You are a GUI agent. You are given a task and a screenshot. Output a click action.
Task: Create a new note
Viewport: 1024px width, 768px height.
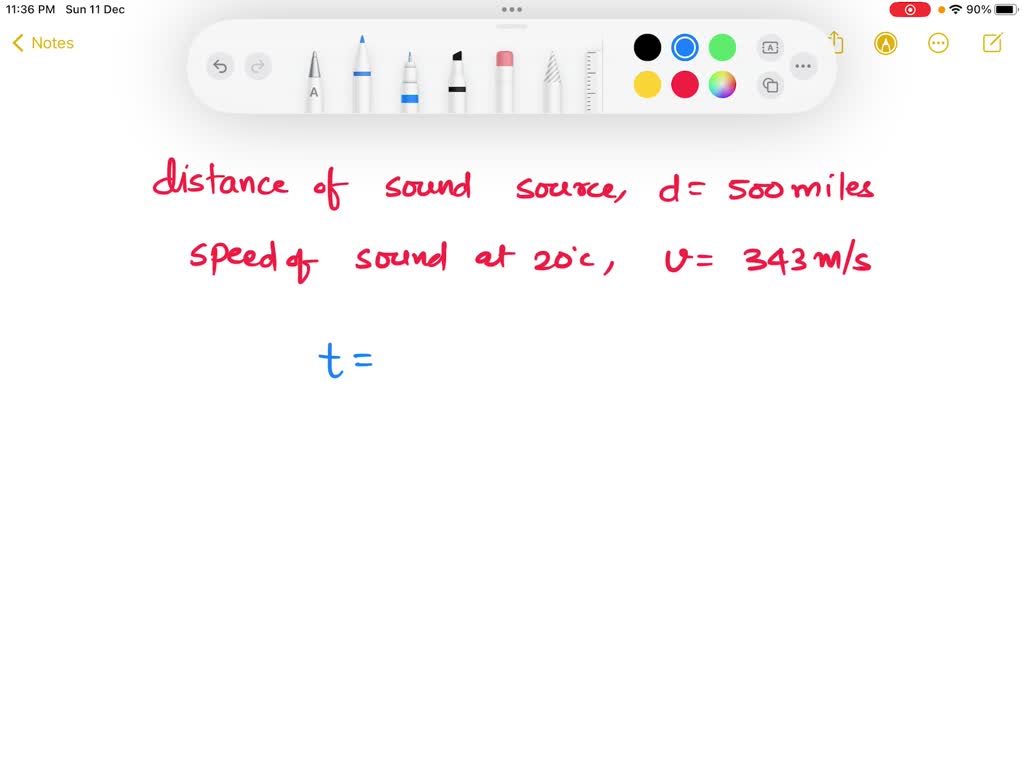click(992, 43)
